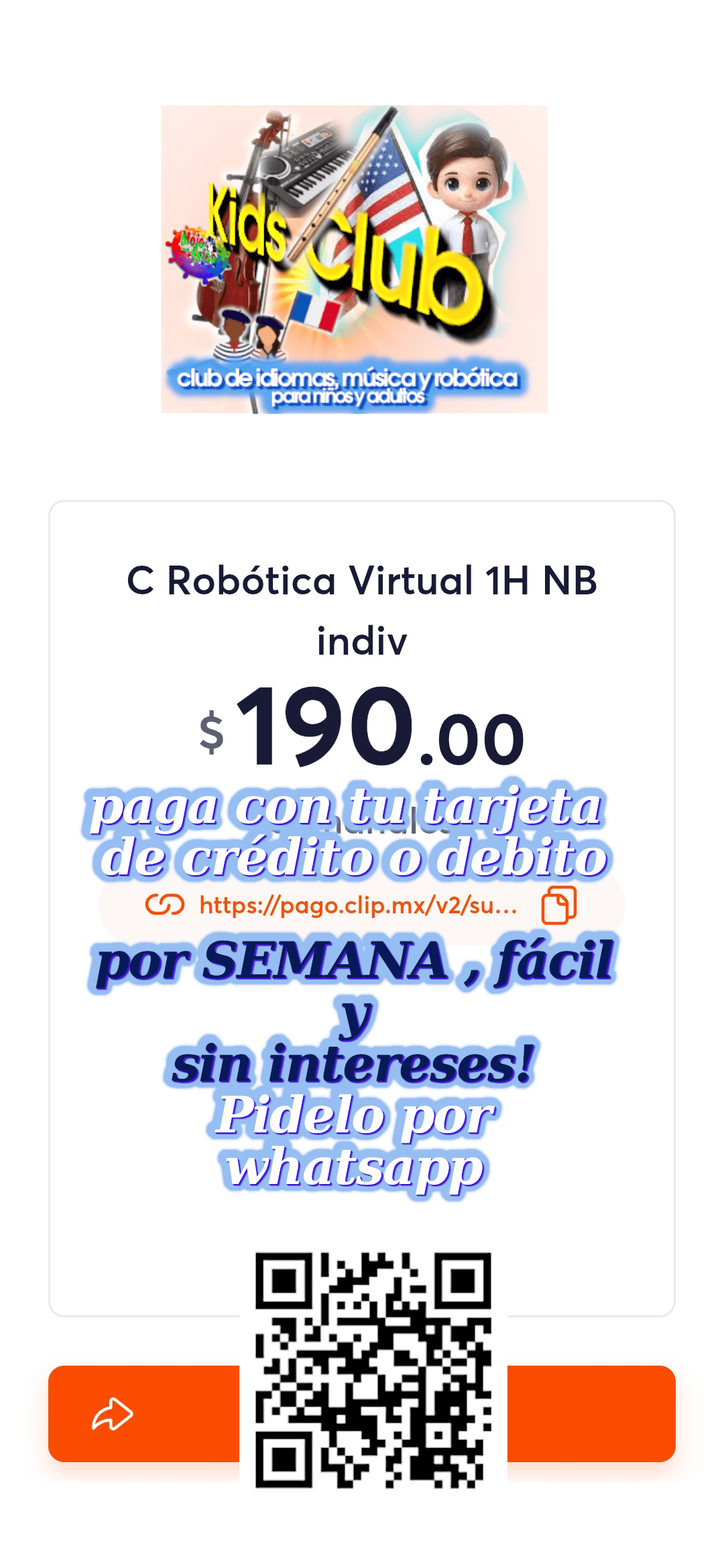Click the French flag in the Kids Club banner

pyautogui.click(x=315, y=312)
